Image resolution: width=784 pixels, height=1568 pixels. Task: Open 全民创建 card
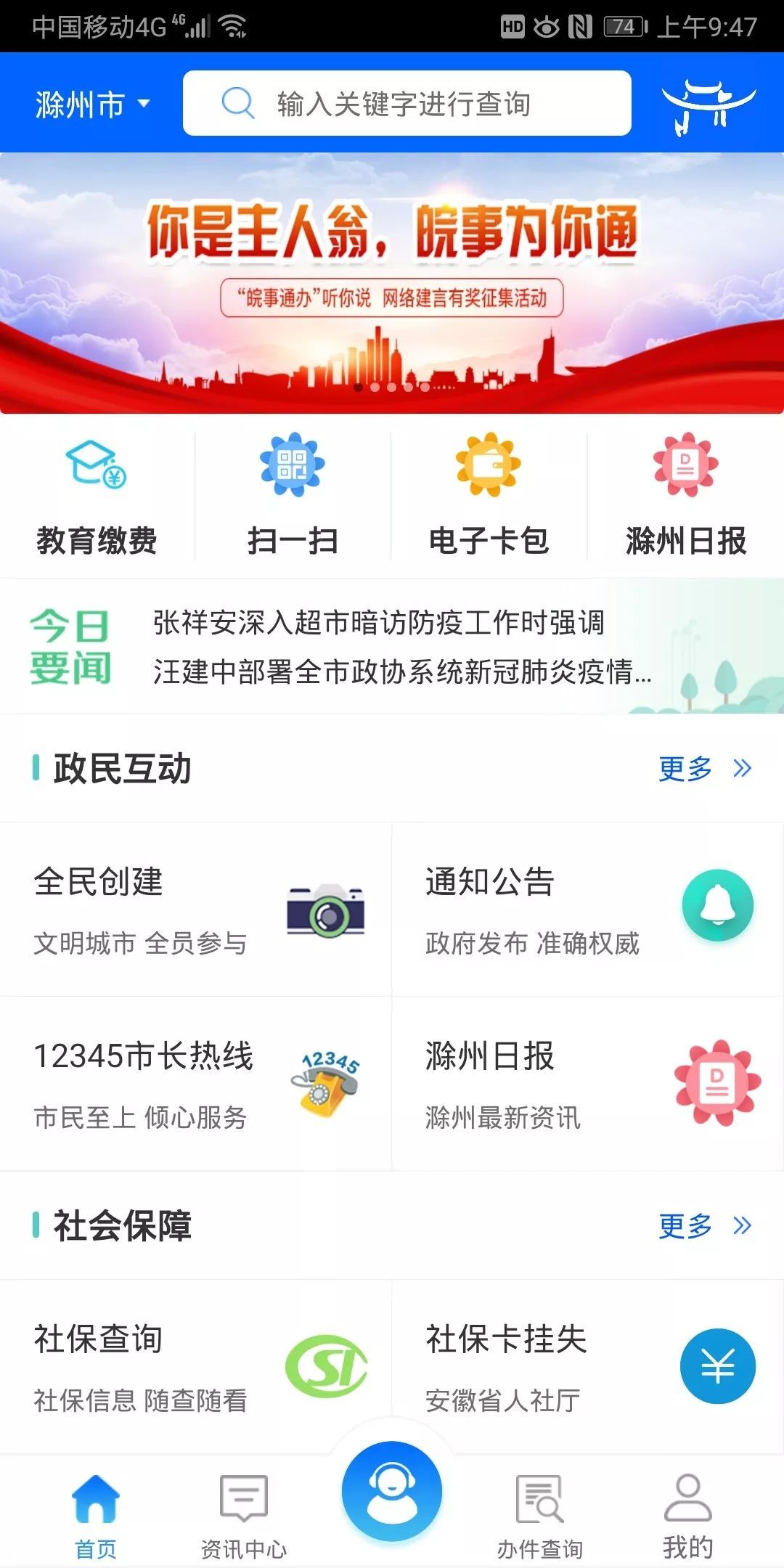pyautogui.click(x=196, y=910)
